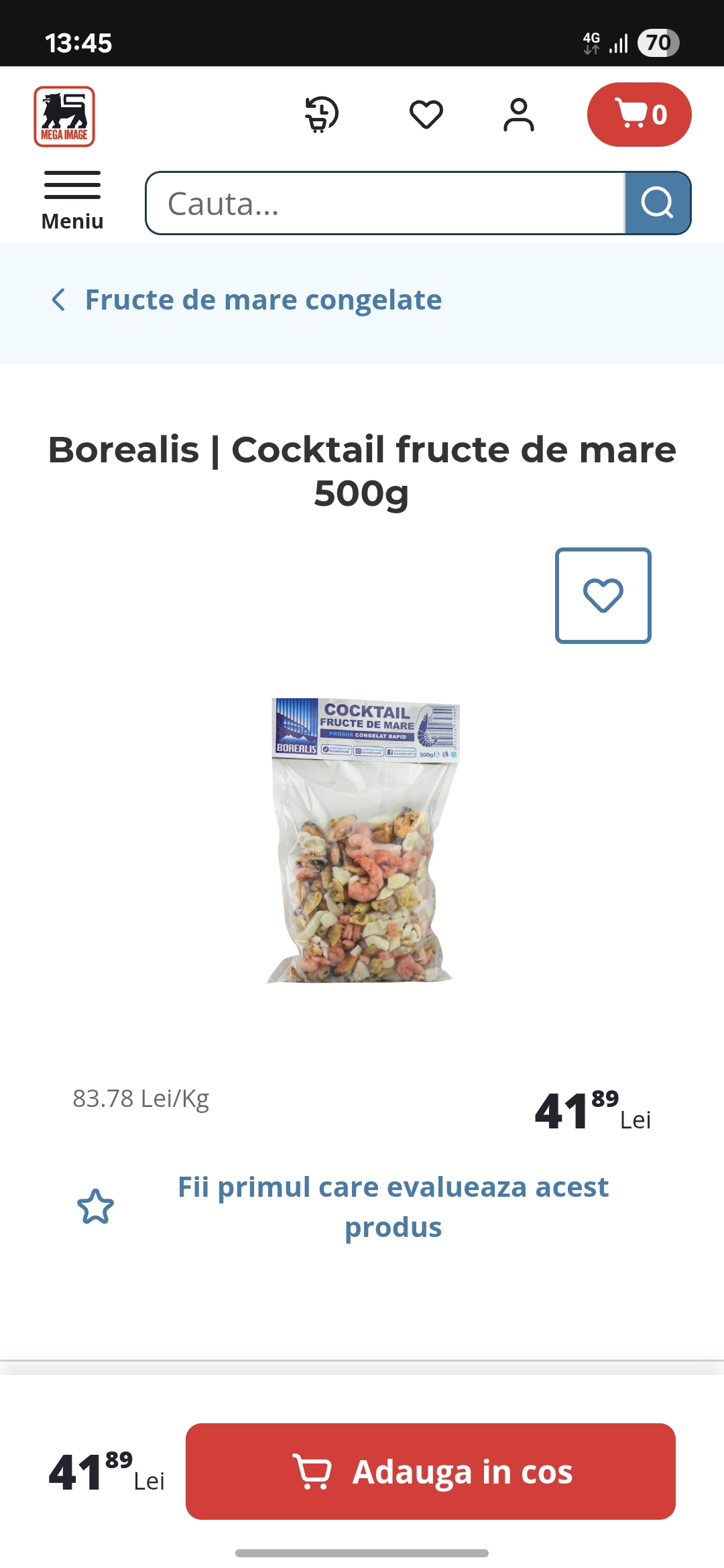
Task: Open favorites heart in the header
Action: [x=426, y=115]
